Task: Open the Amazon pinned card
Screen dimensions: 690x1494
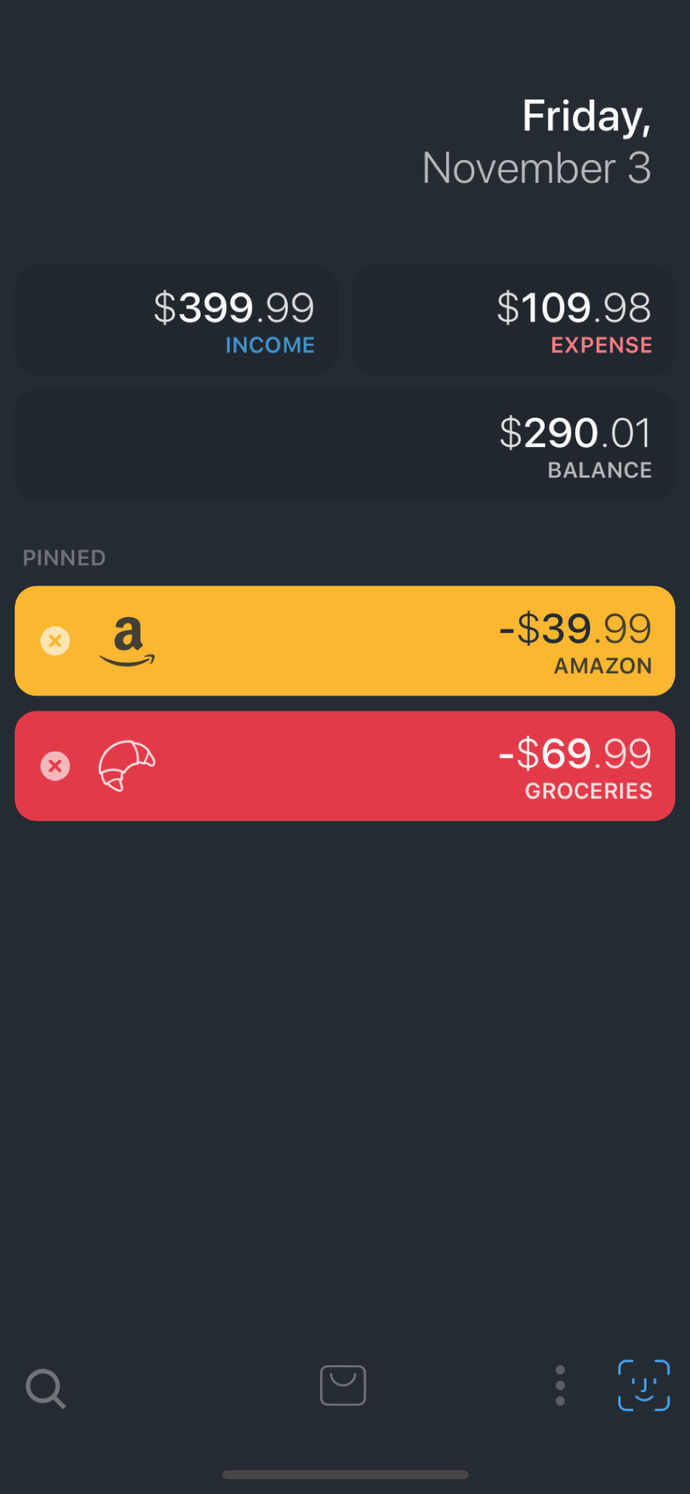Action: 380,641
